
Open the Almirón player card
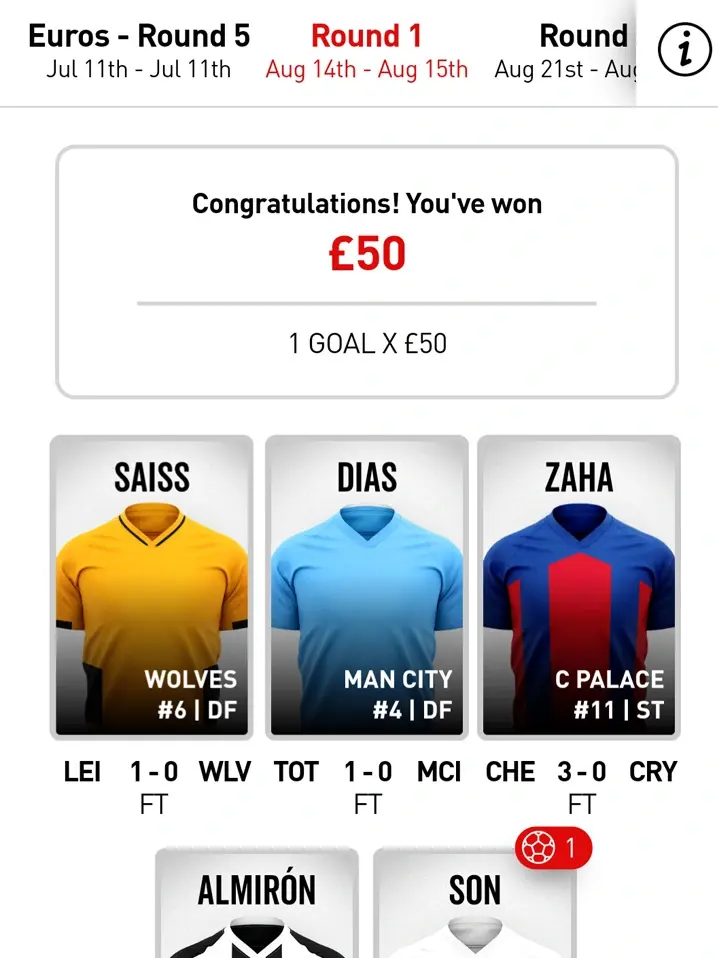[257, 903]
